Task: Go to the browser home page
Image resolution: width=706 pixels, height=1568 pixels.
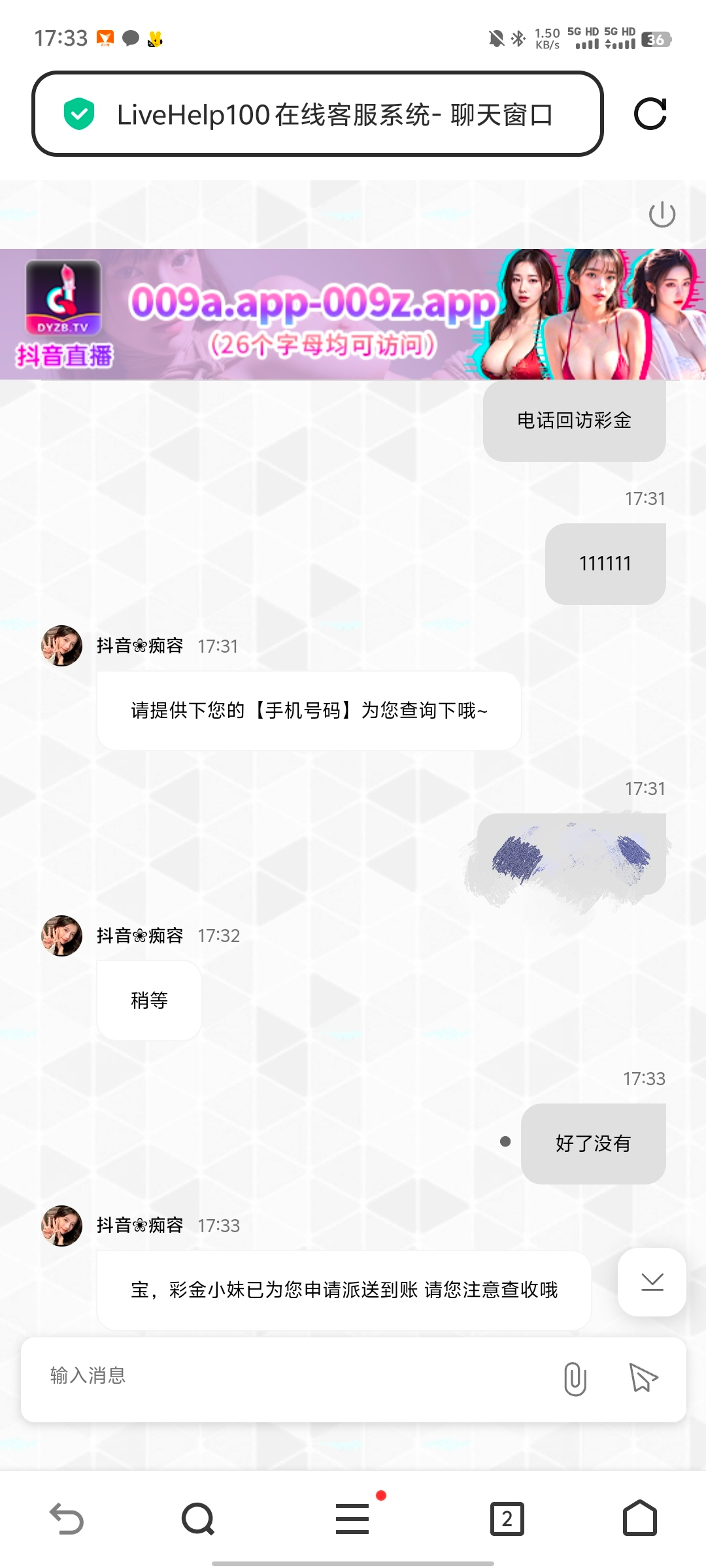Action: point(639,1518)
